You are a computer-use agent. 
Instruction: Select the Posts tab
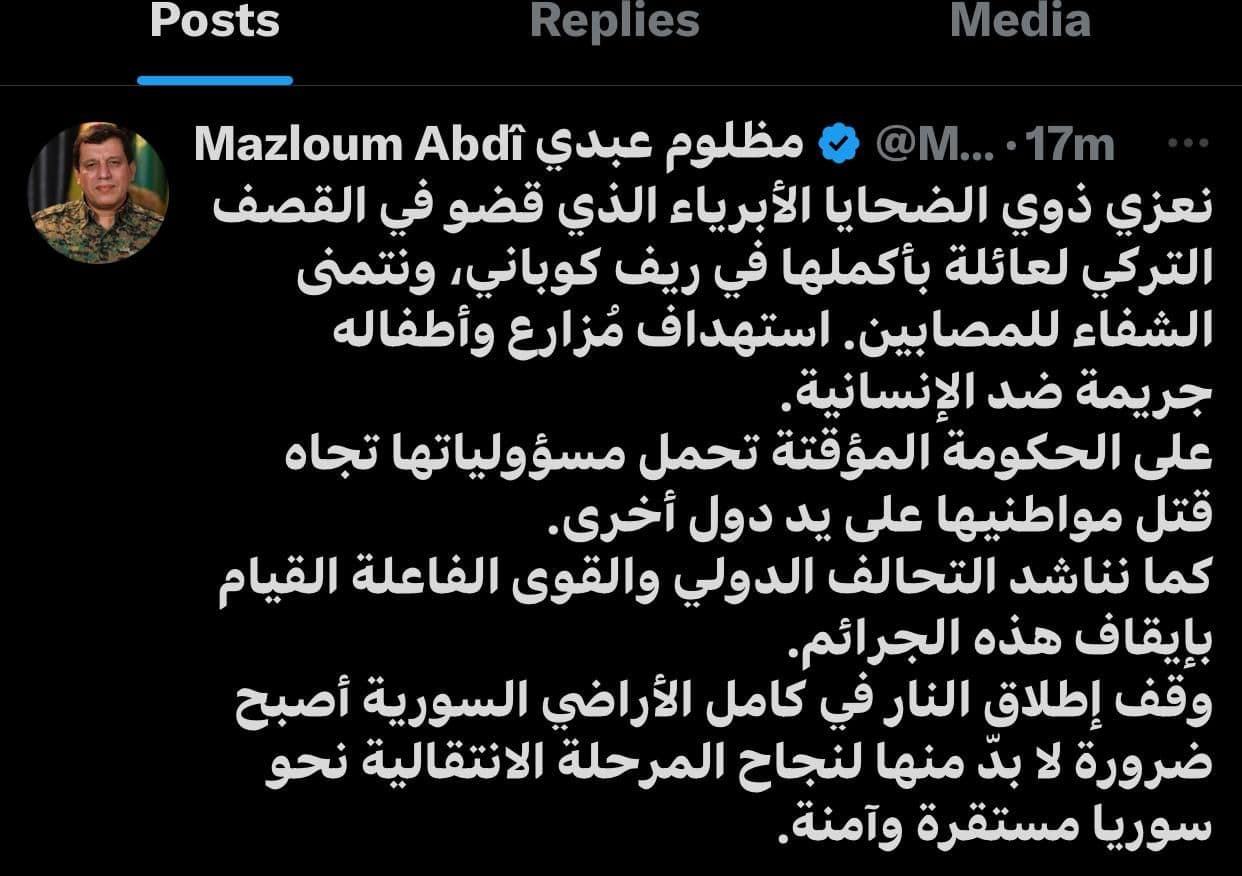click(x=214, y=22)
